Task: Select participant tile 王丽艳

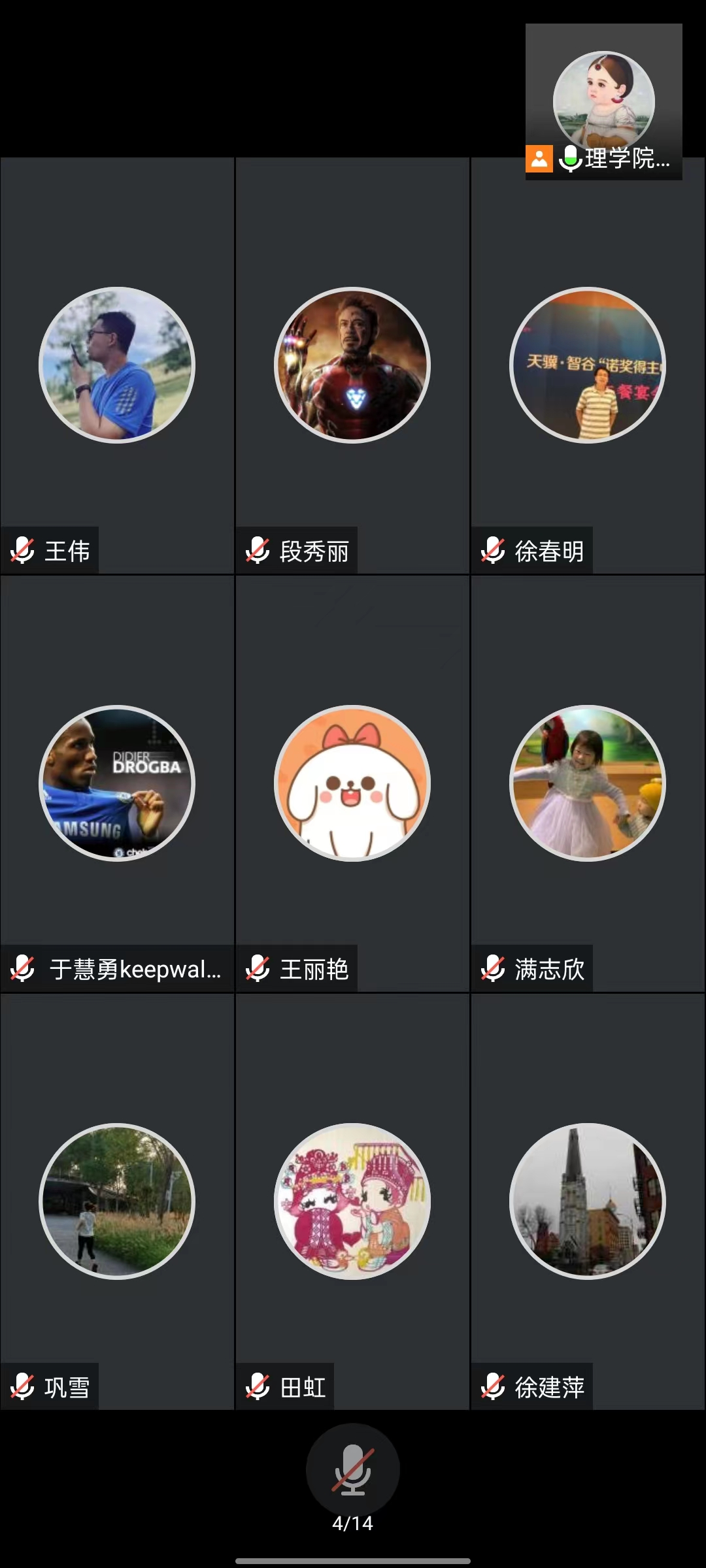Action: pos(352,784)
